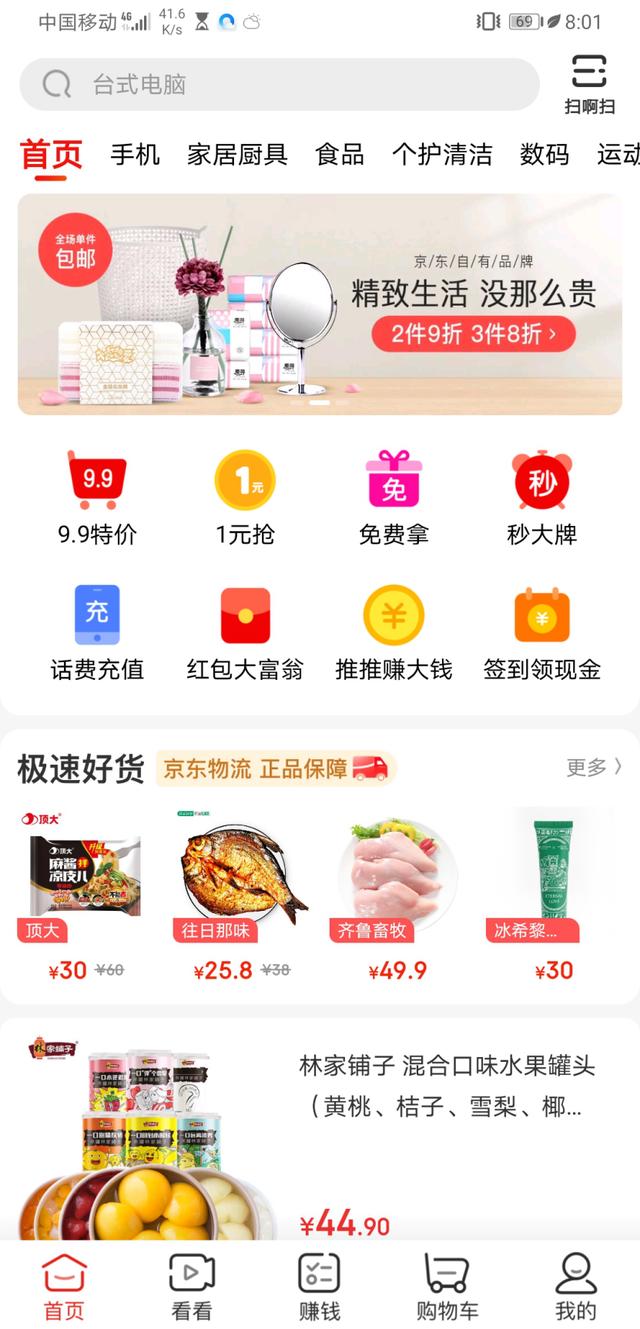The image size is (640, 1329).
Task: Open the 精致生活 promotional banner
Action: (320, 304)
